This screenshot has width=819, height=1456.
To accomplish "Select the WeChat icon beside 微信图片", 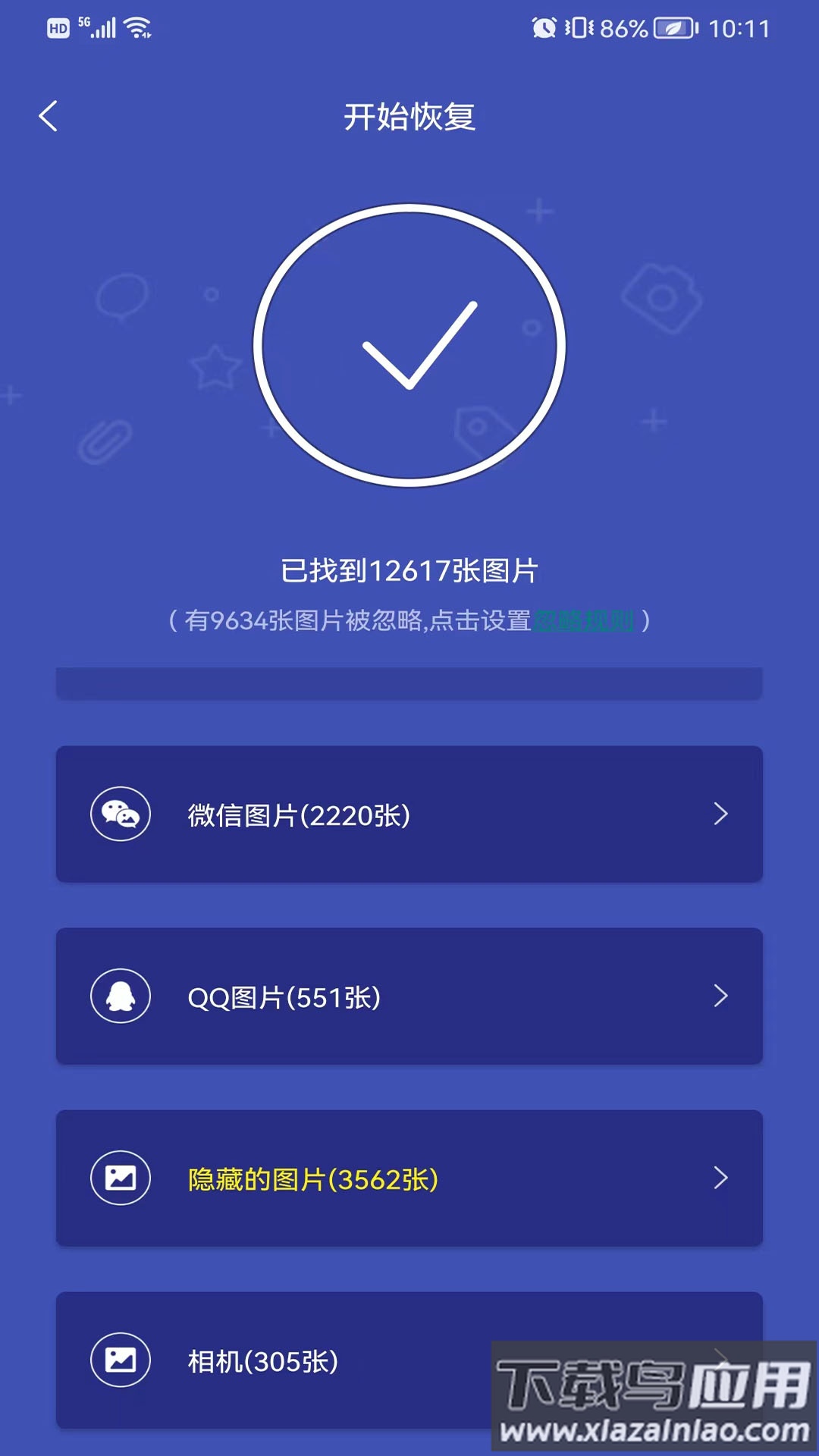I will tap(121, 815).
